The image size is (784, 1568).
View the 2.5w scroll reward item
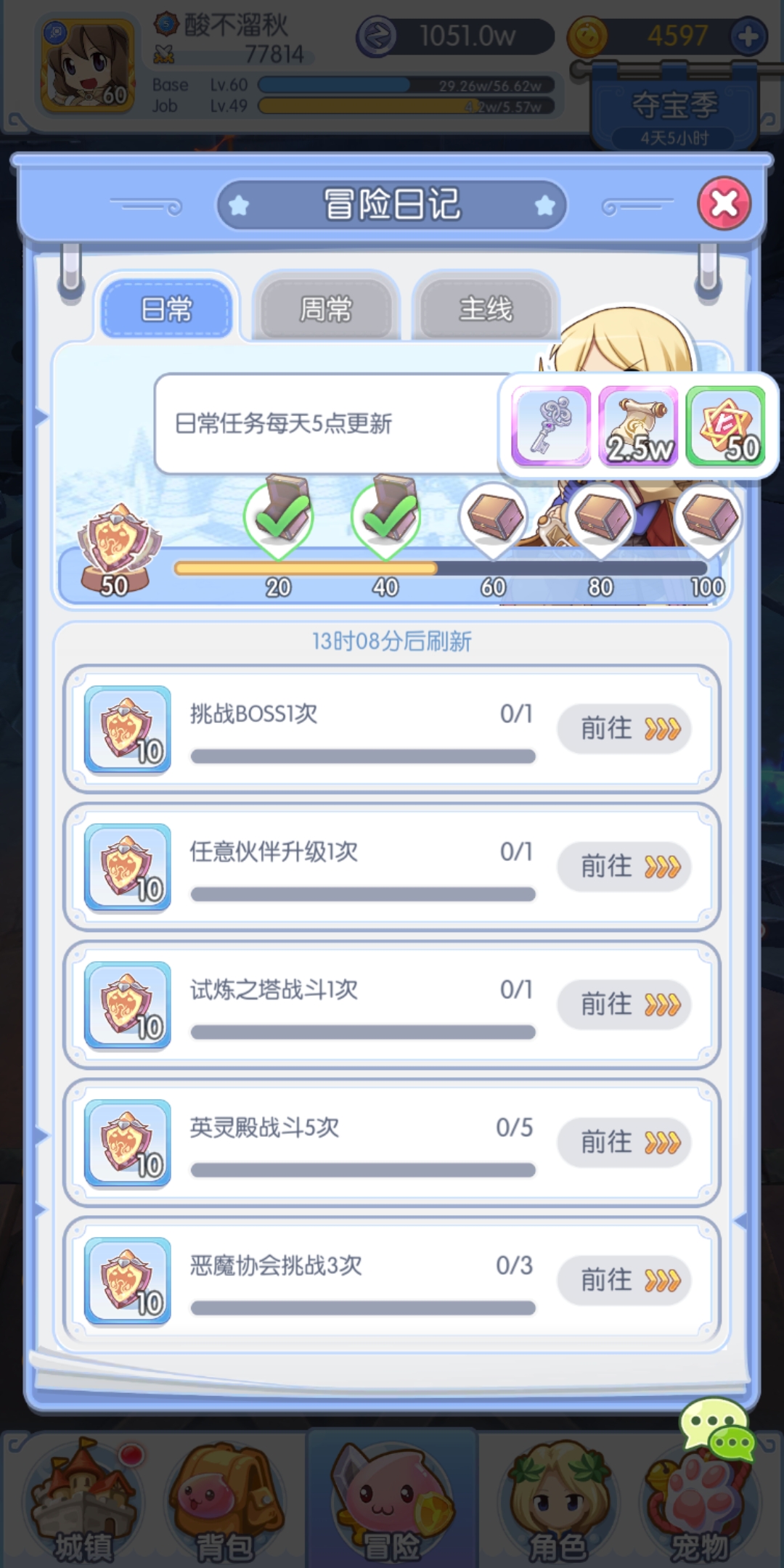[638, 425]
